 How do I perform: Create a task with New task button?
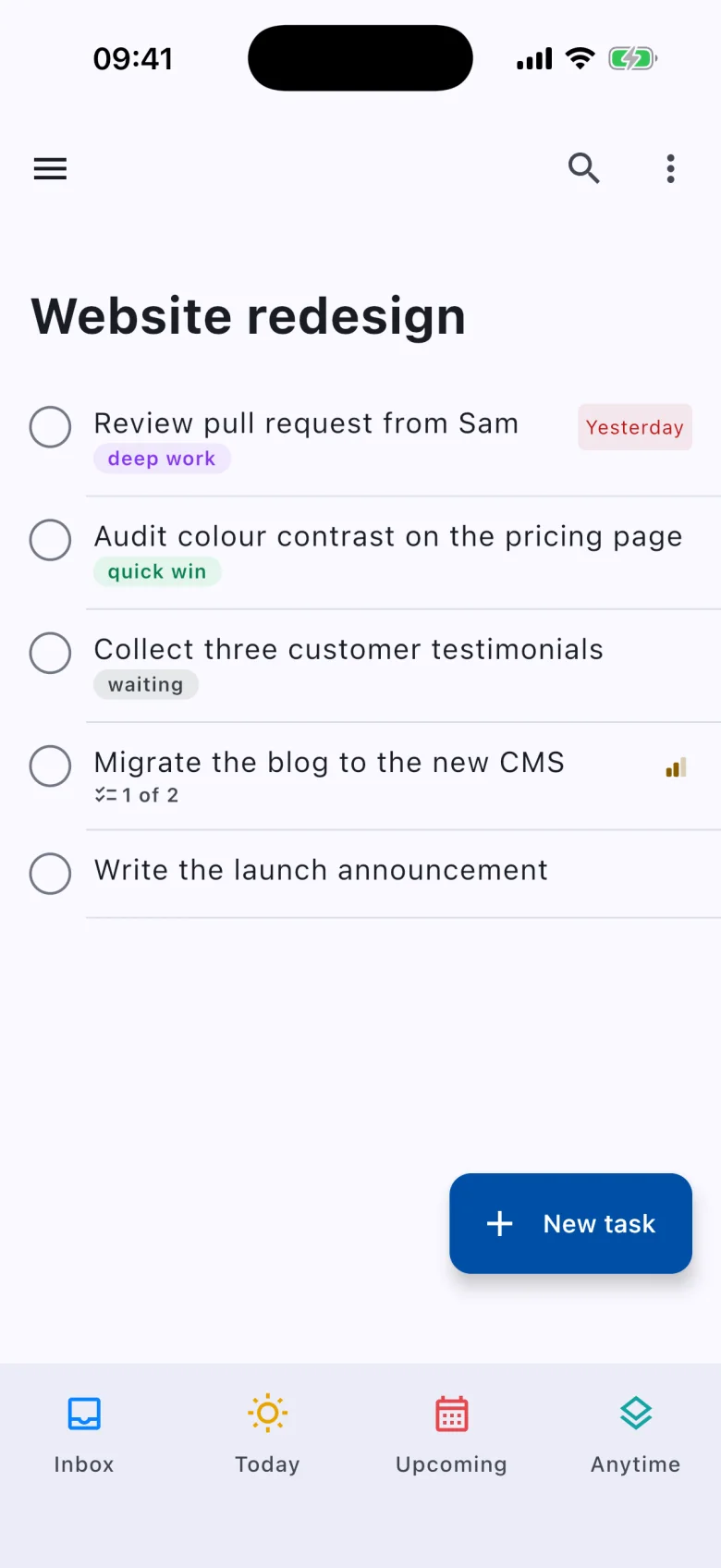[x=570, y=1223]
